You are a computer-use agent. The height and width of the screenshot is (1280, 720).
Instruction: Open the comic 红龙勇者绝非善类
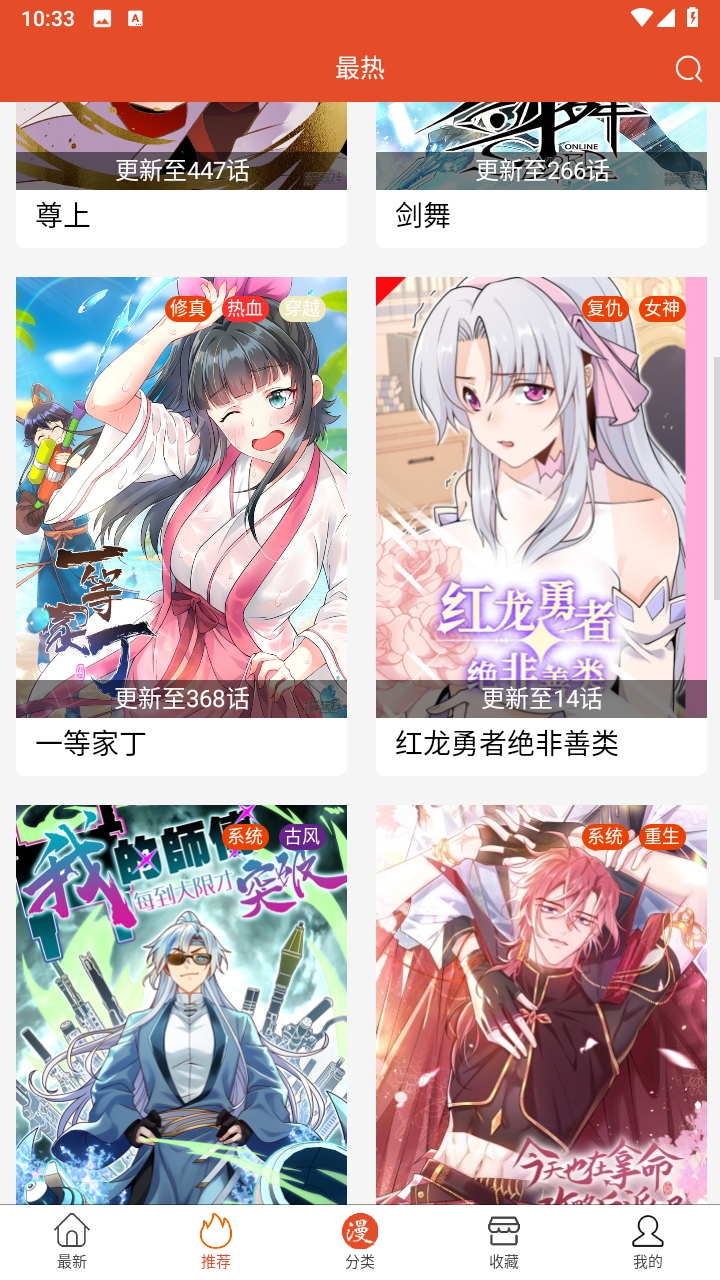[541, 526]
